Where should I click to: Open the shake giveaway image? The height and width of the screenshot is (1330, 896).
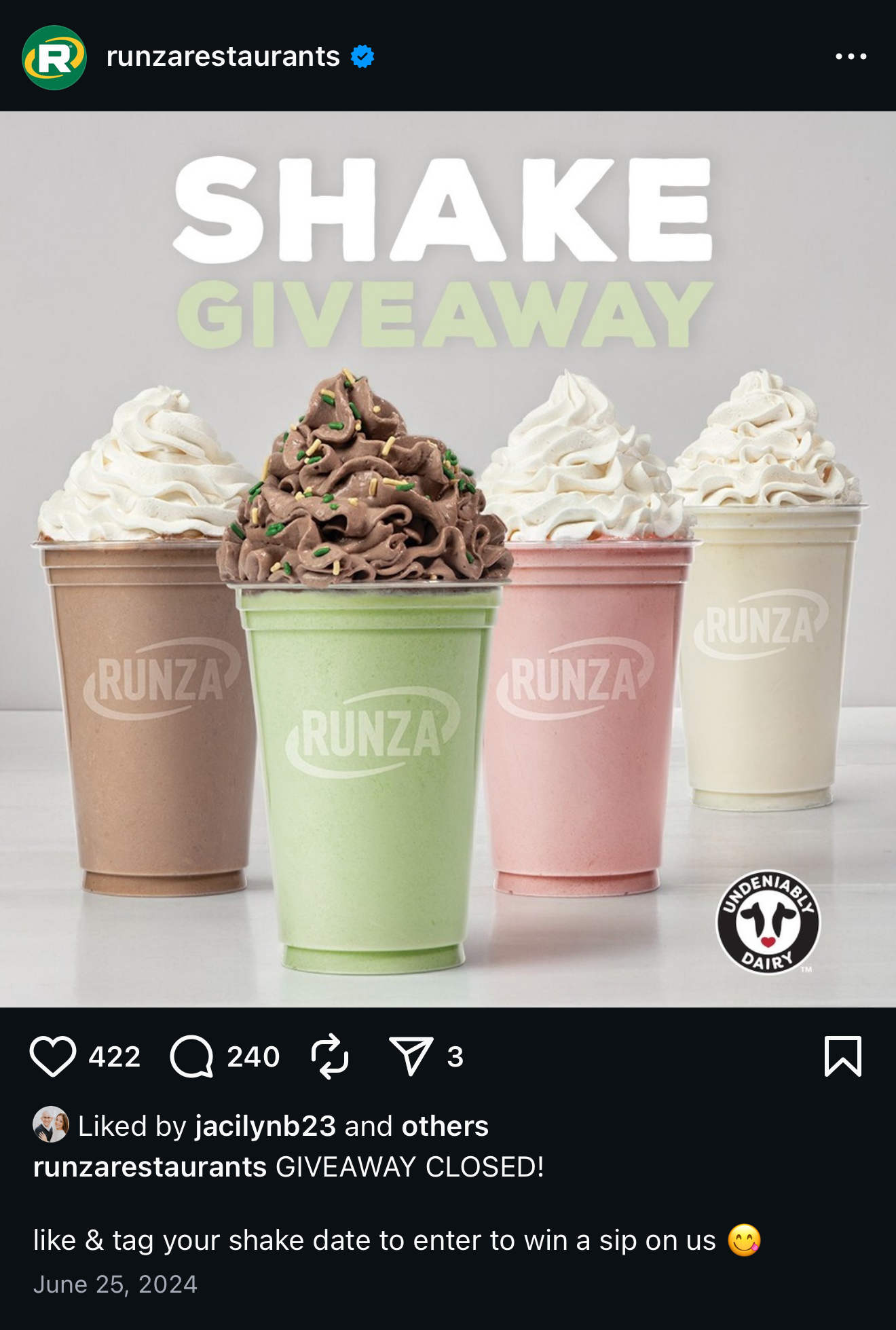448,559
